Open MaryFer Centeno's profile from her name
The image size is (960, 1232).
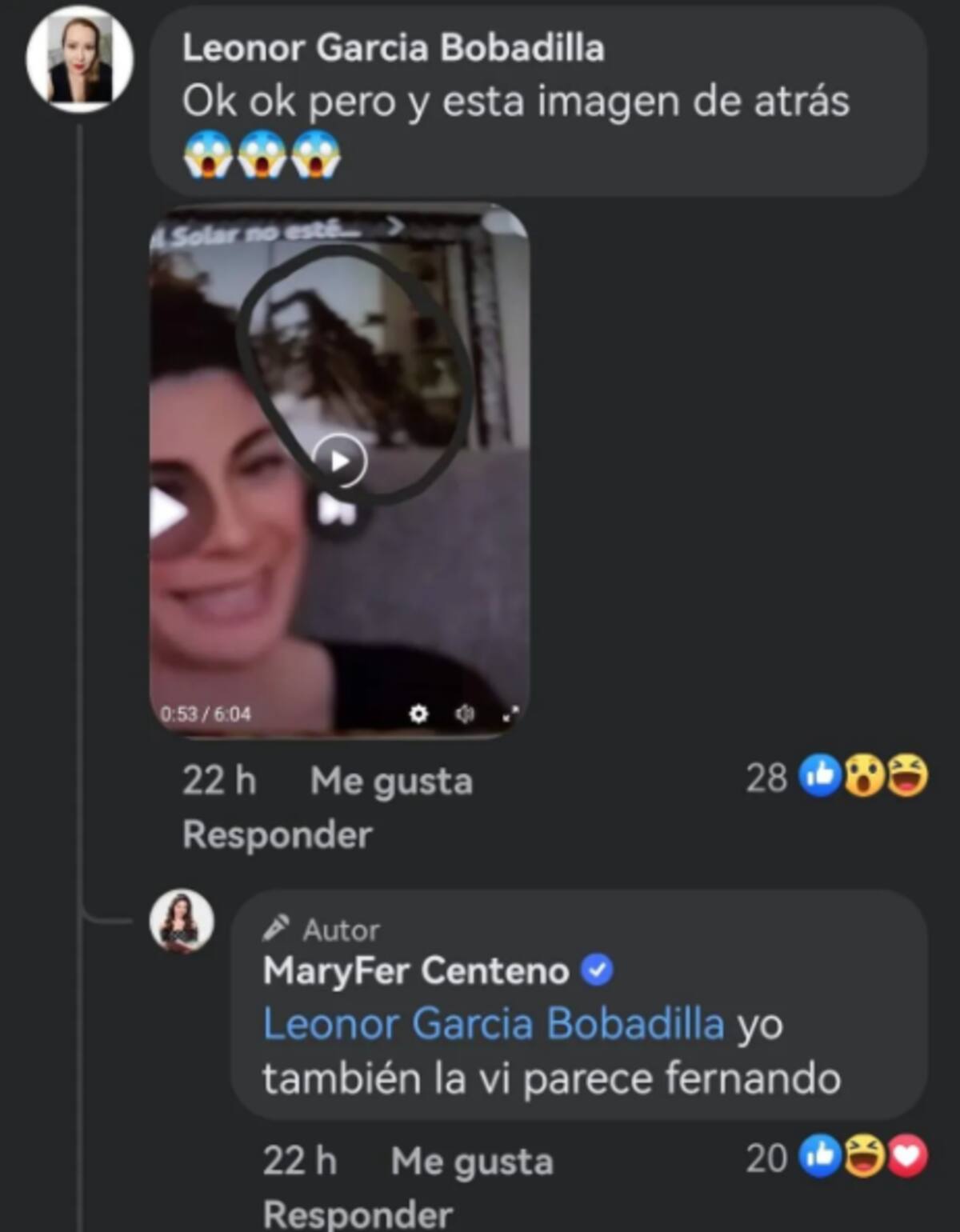[416, 971]
